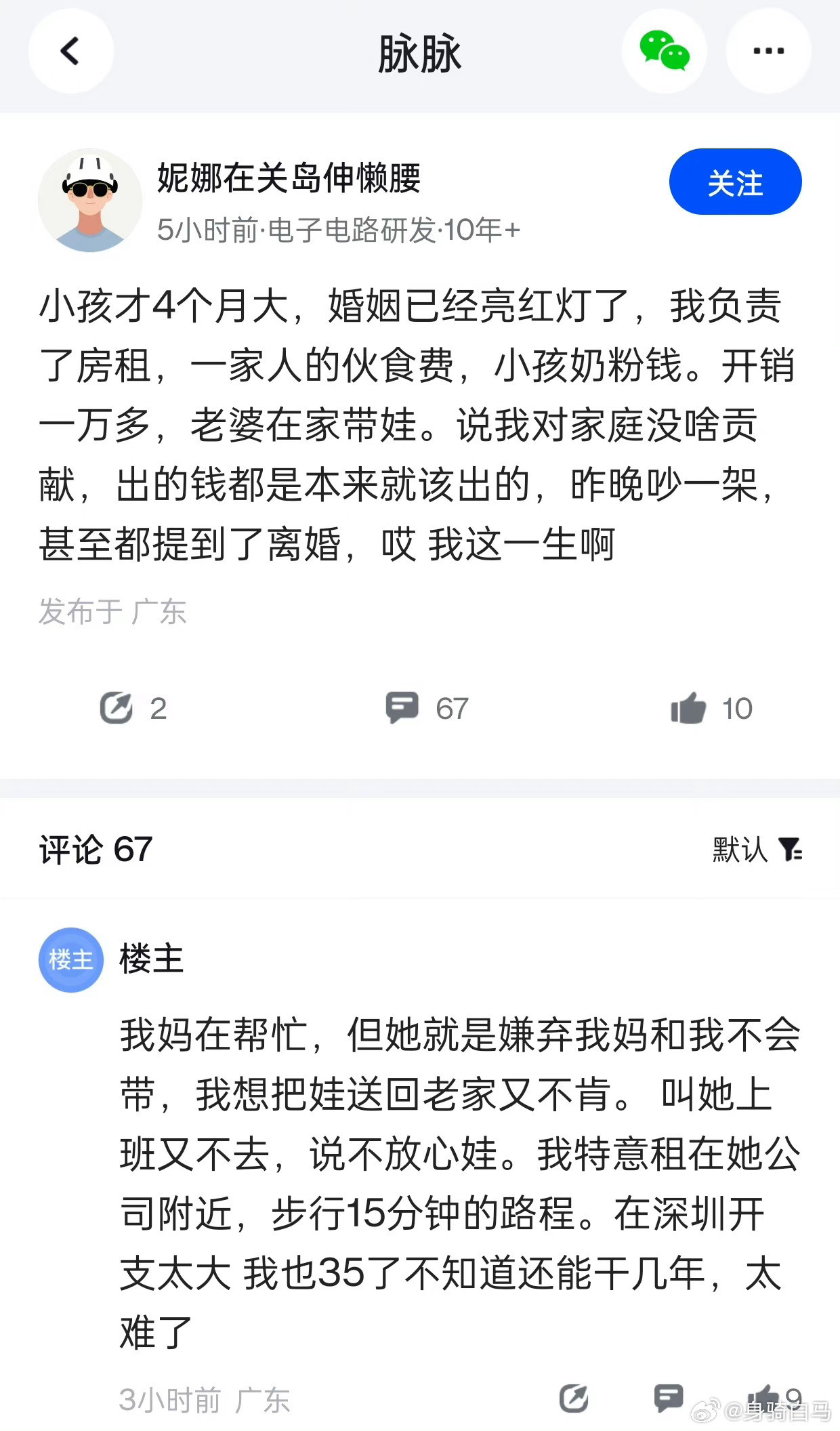Toggle follow with the 关注 button
This screenshot has height=1431, width=840.
pyautogui.click(x=736, y=182)
